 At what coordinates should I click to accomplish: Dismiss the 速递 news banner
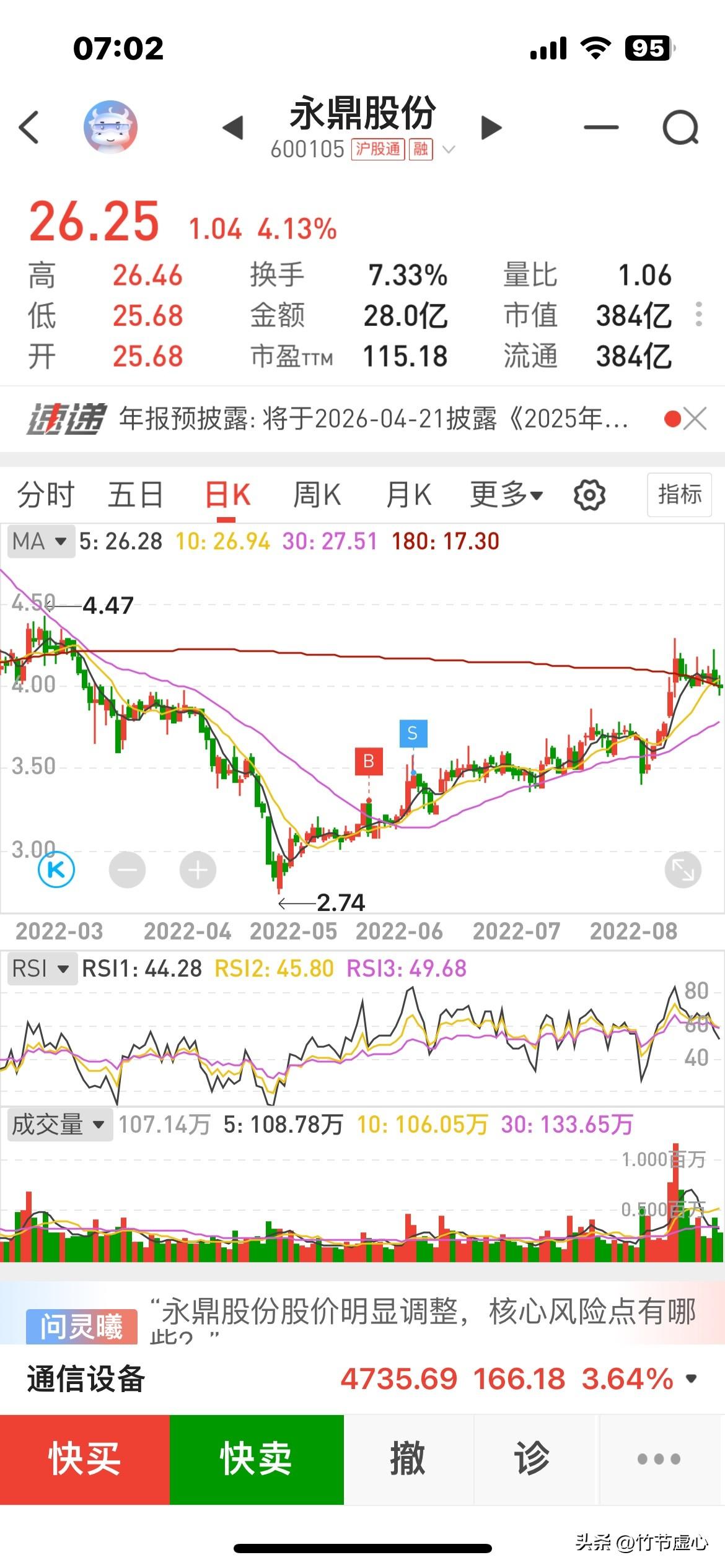tap(693, 419)
